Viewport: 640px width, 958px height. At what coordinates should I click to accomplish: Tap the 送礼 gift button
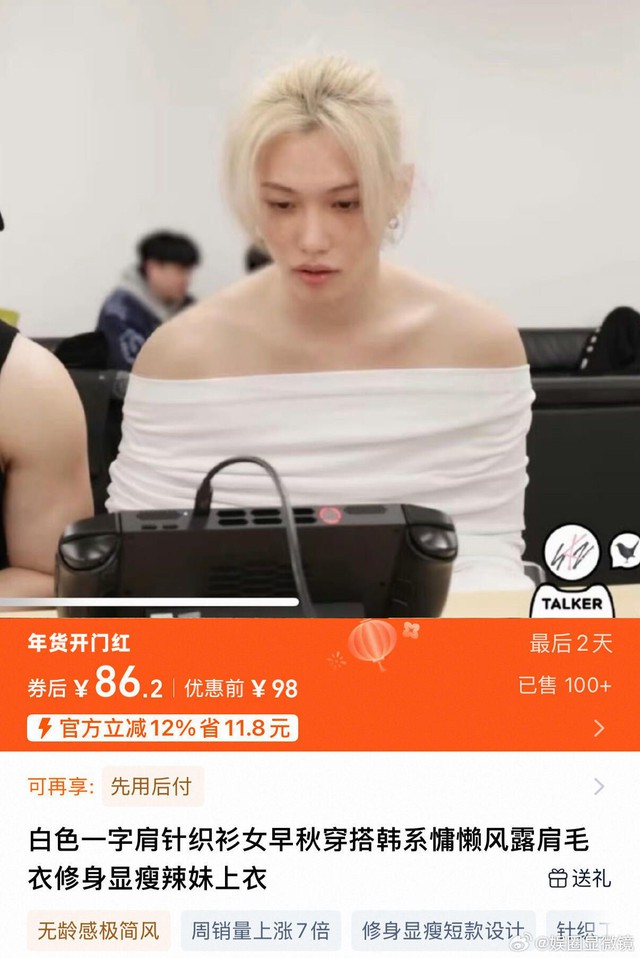tap(580, 878)
